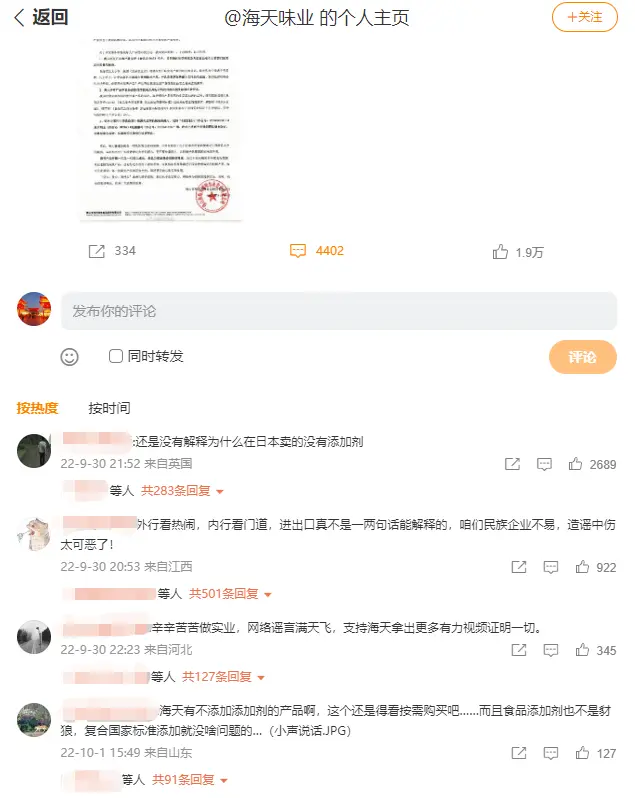Like the comment with 922 likes
Image resolution: width=635 pixels, height=798 pixels.
[582, 567]
